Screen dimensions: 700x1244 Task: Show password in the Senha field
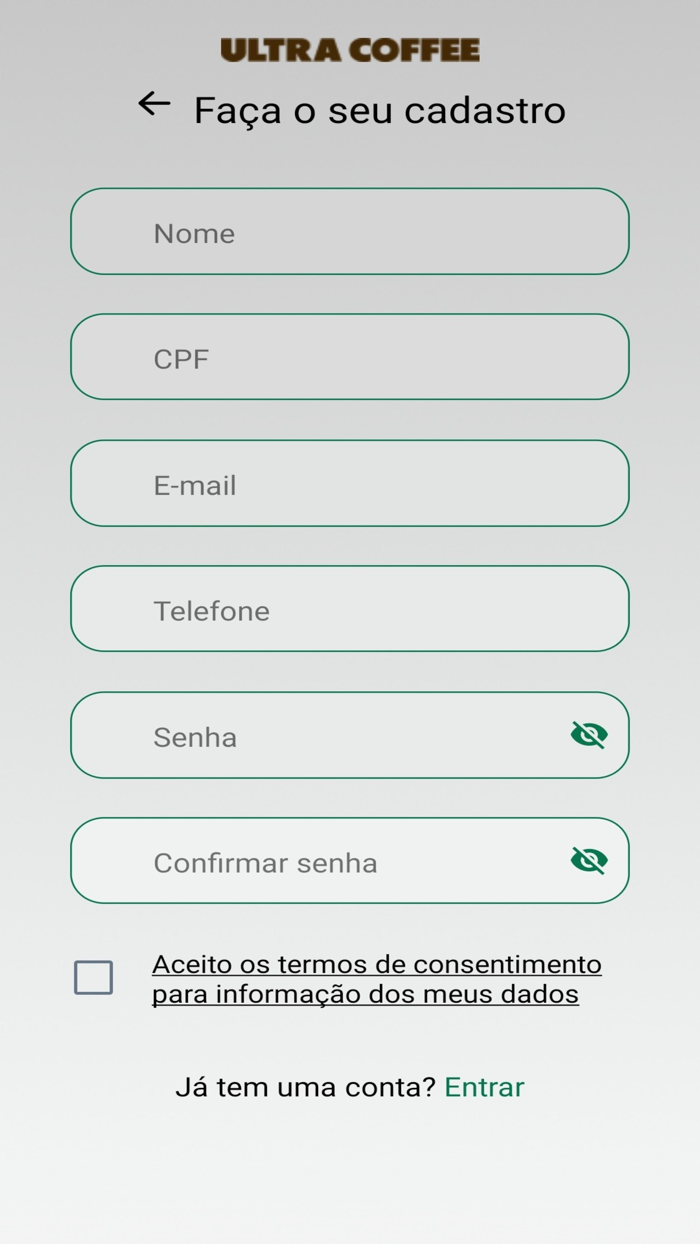click(x=589, y=735)
